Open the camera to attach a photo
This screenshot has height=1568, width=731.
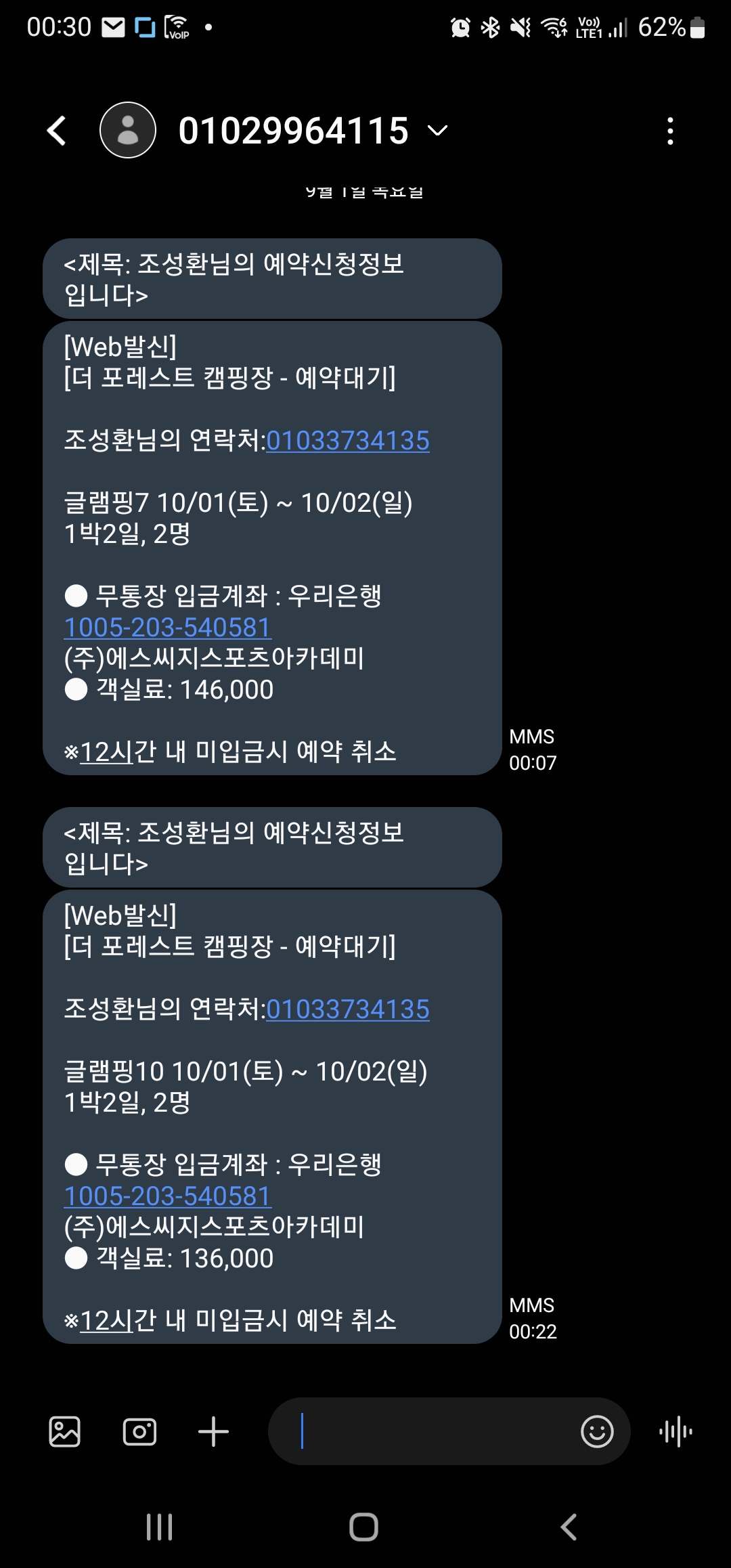139,1431
